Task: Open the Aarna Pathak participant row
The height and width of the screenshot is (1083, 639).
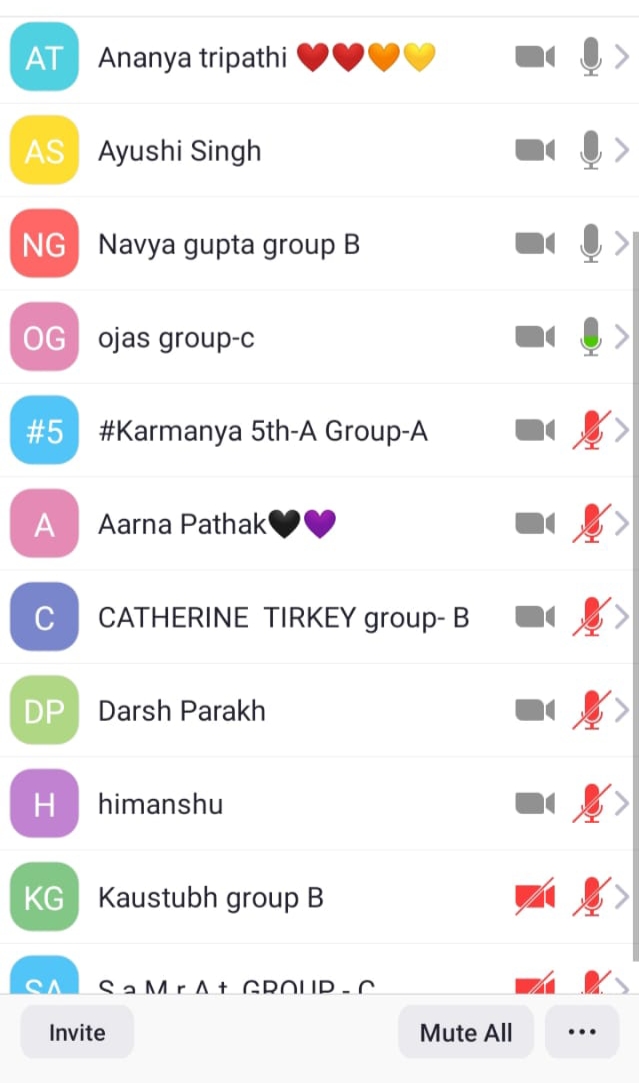Action: pyautogui.click(x=319, y=524)
